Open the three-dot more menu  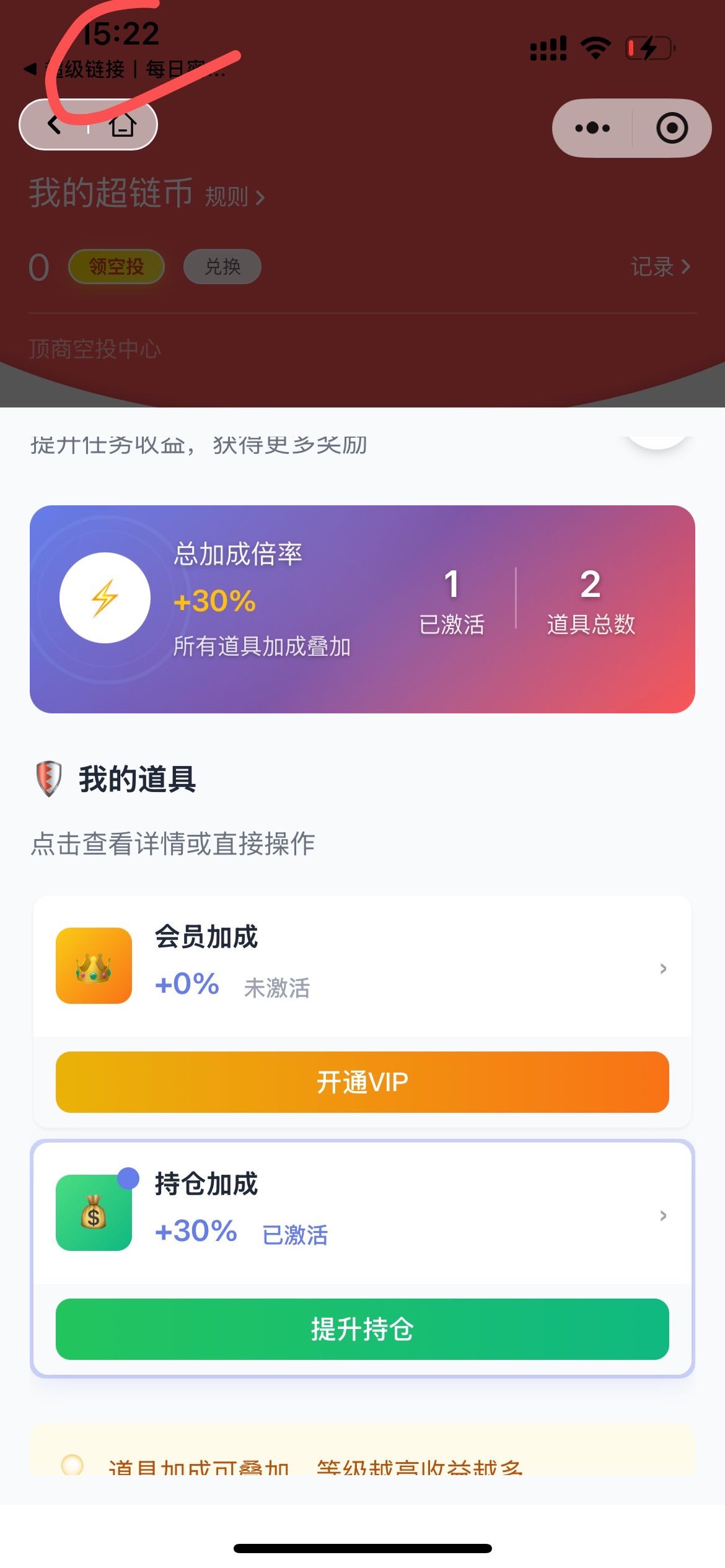pos(592,128)
